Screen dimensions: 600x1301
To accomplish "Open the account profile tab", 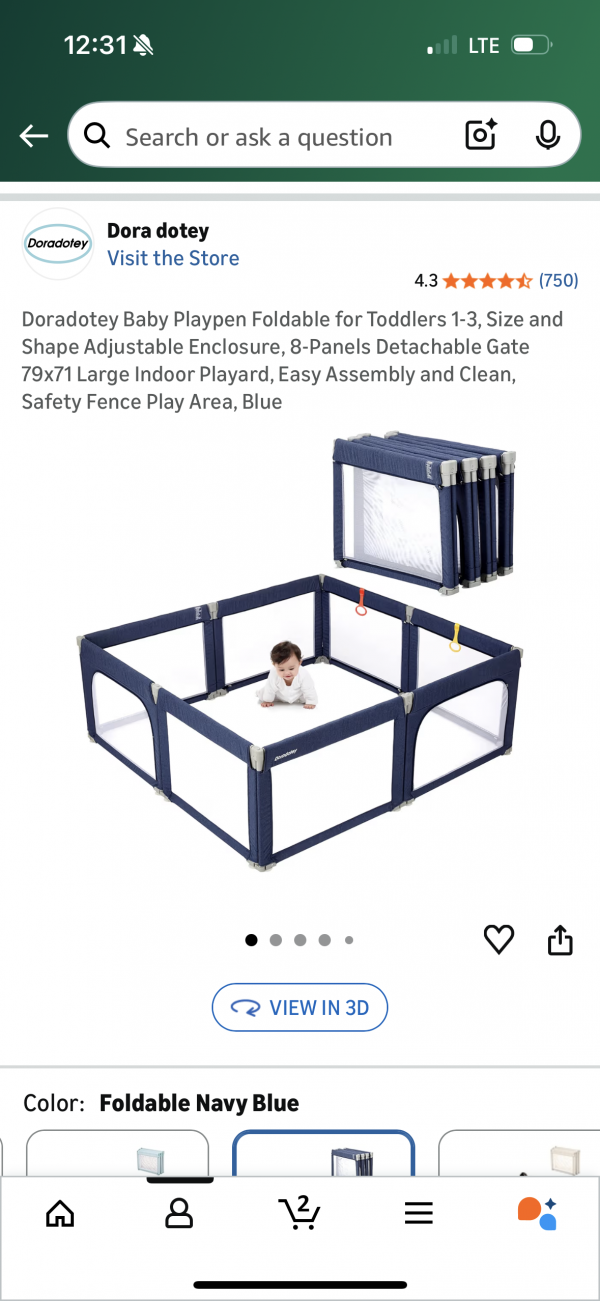I will tap(179, 1213).
